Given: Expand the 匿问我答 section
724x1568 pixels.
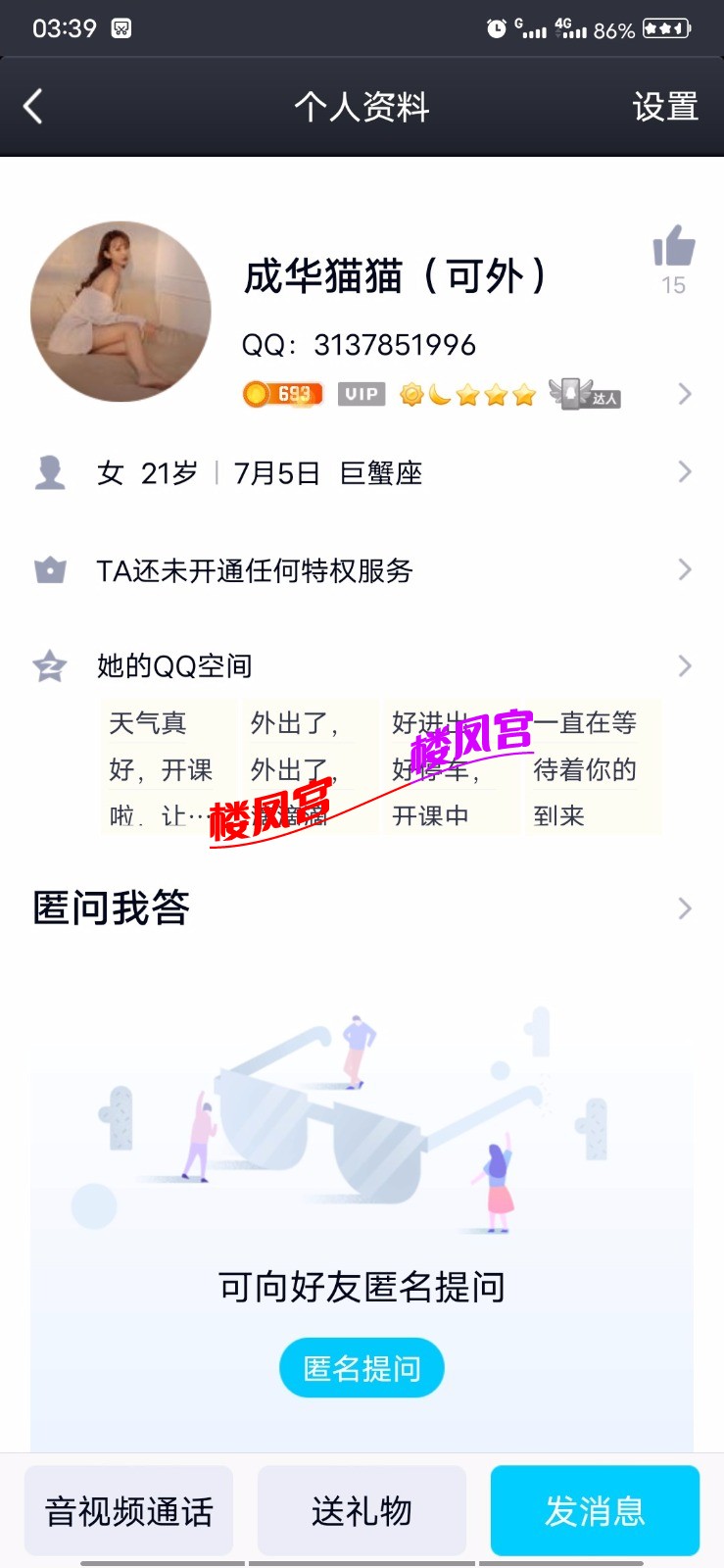Looking at the screenshot, I should coord(362,908).
